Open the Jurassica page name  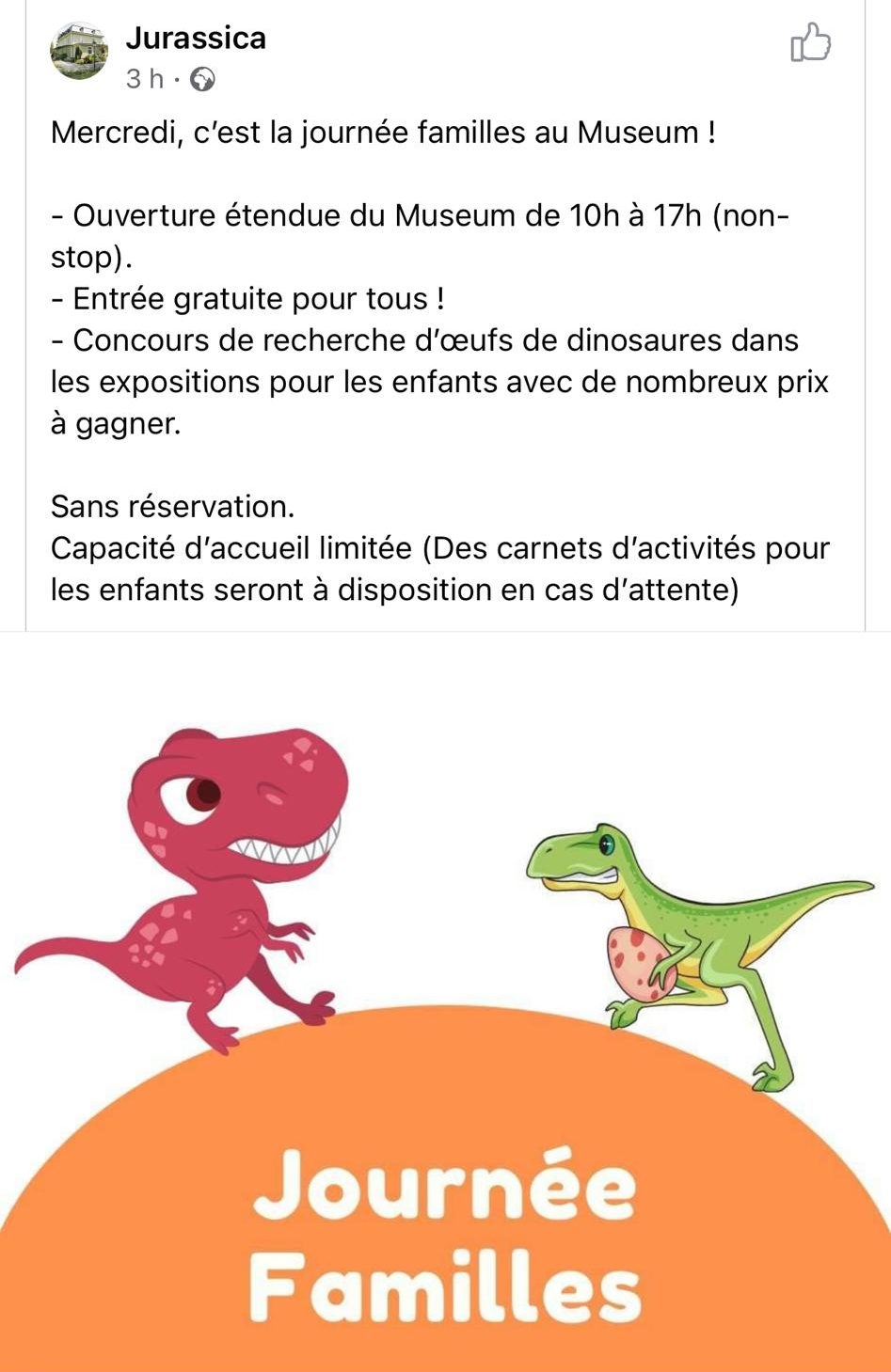pos(196,39)
